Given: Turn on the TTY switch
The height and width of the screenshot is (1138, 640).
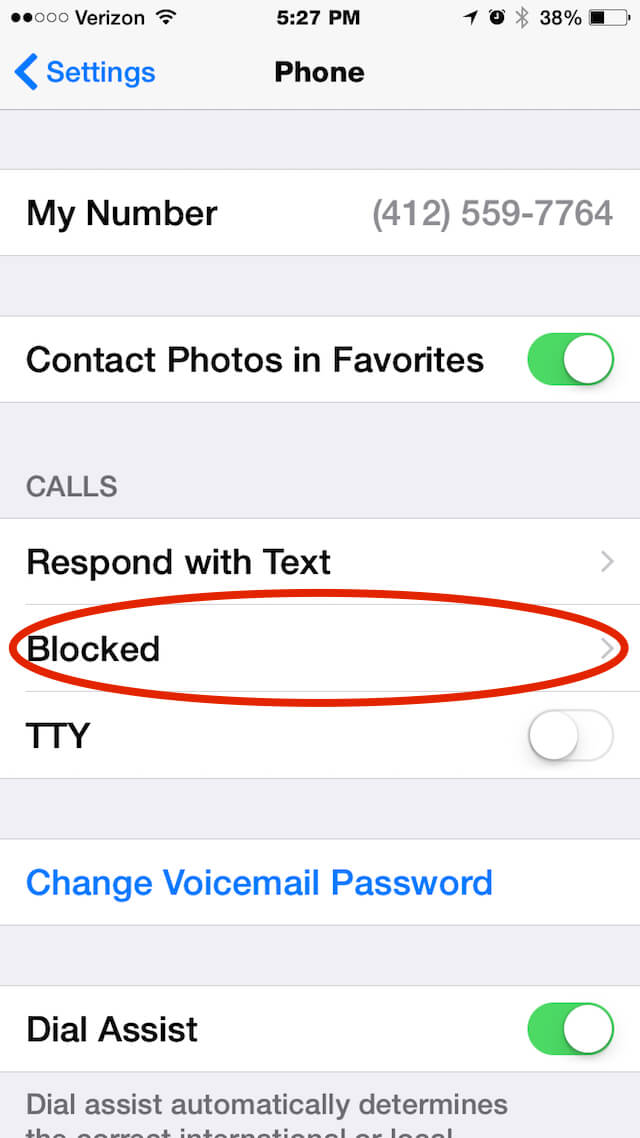Looking at the screenshot, I should pos(570,735).
